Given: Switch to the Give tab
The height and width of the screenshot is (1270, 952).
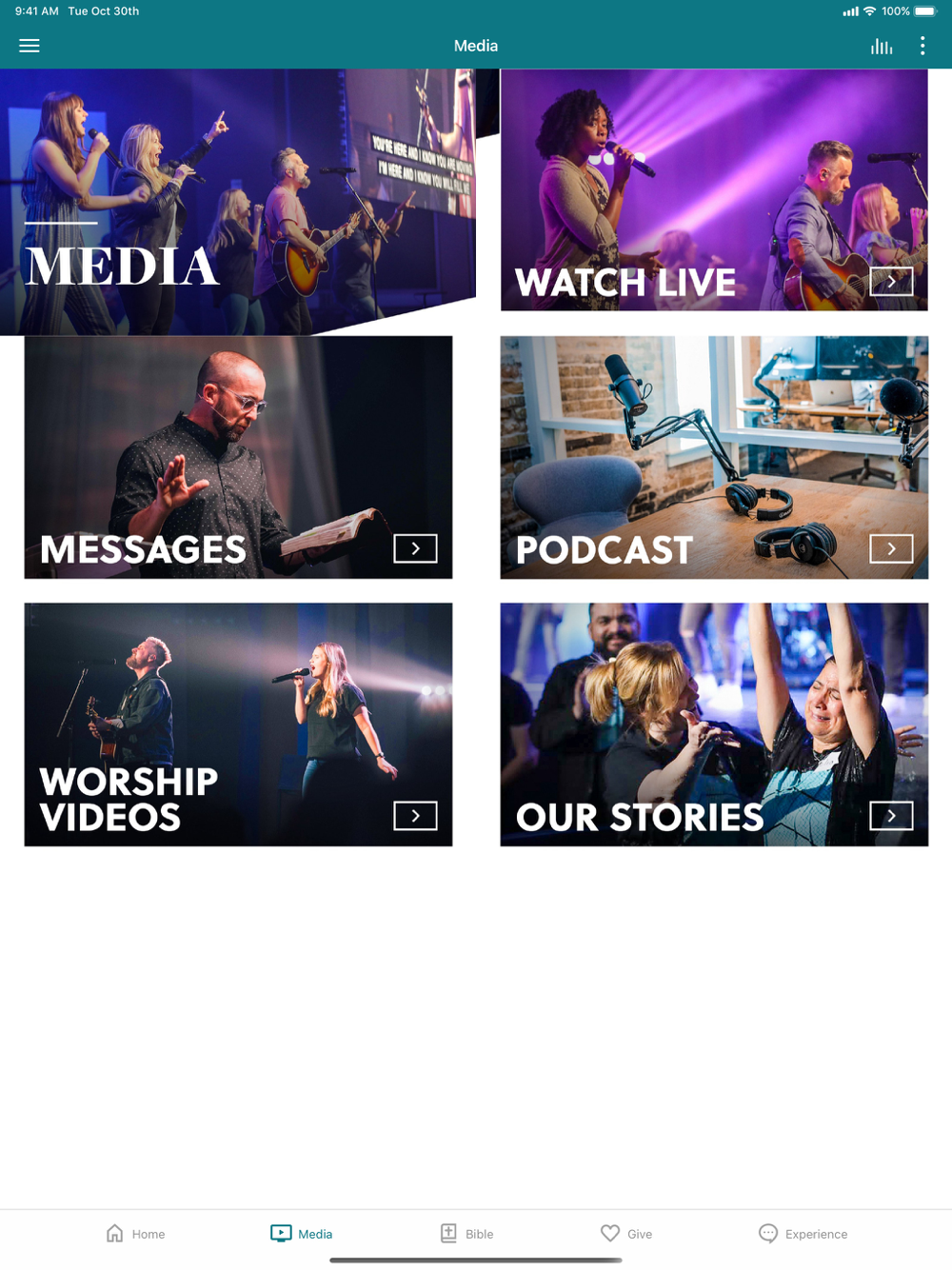Looking at the screenshot, I should [x=626, y=1234].
